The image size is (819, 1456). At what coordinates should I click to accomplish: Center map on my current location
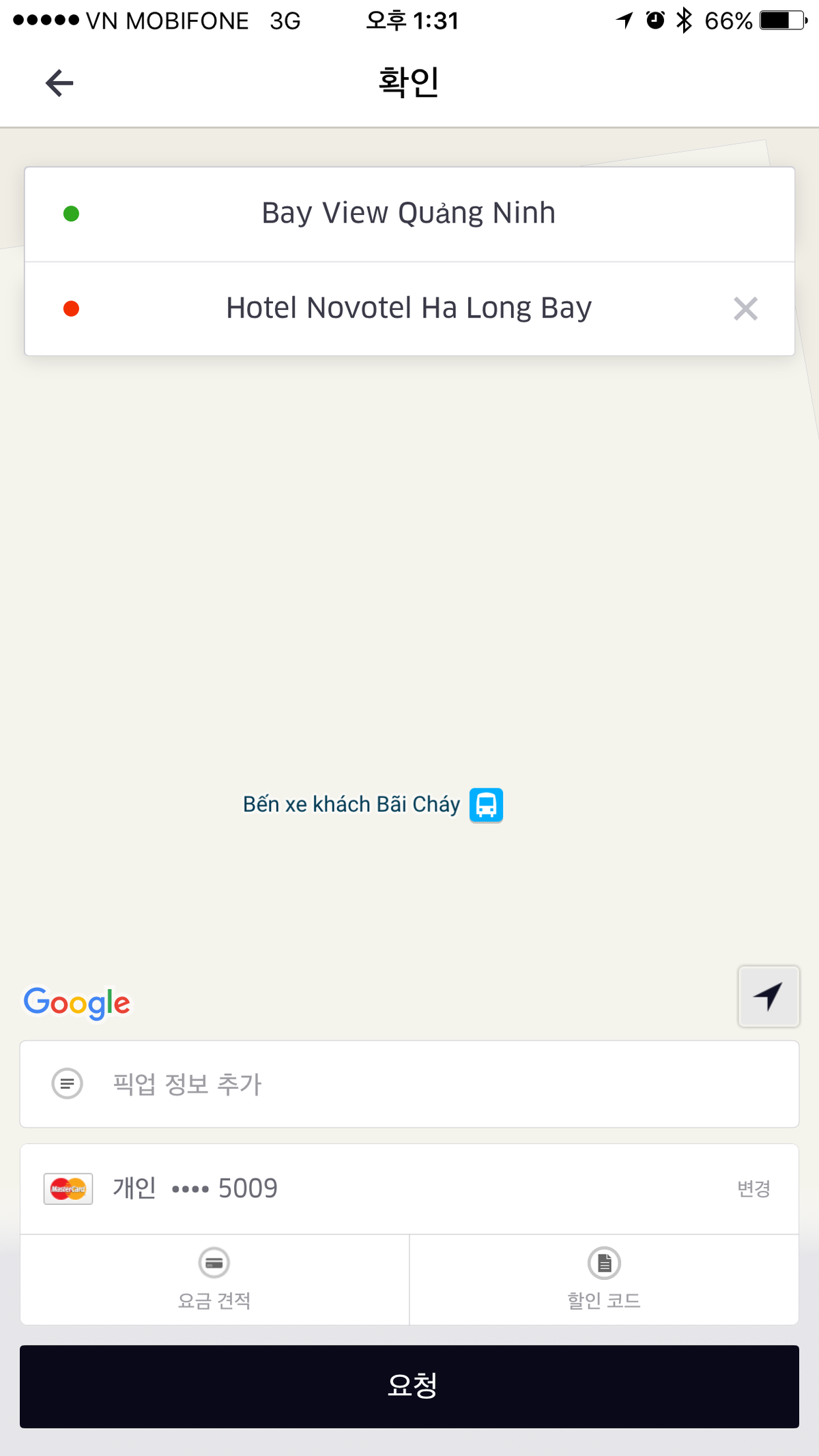(x=768, y=996)
